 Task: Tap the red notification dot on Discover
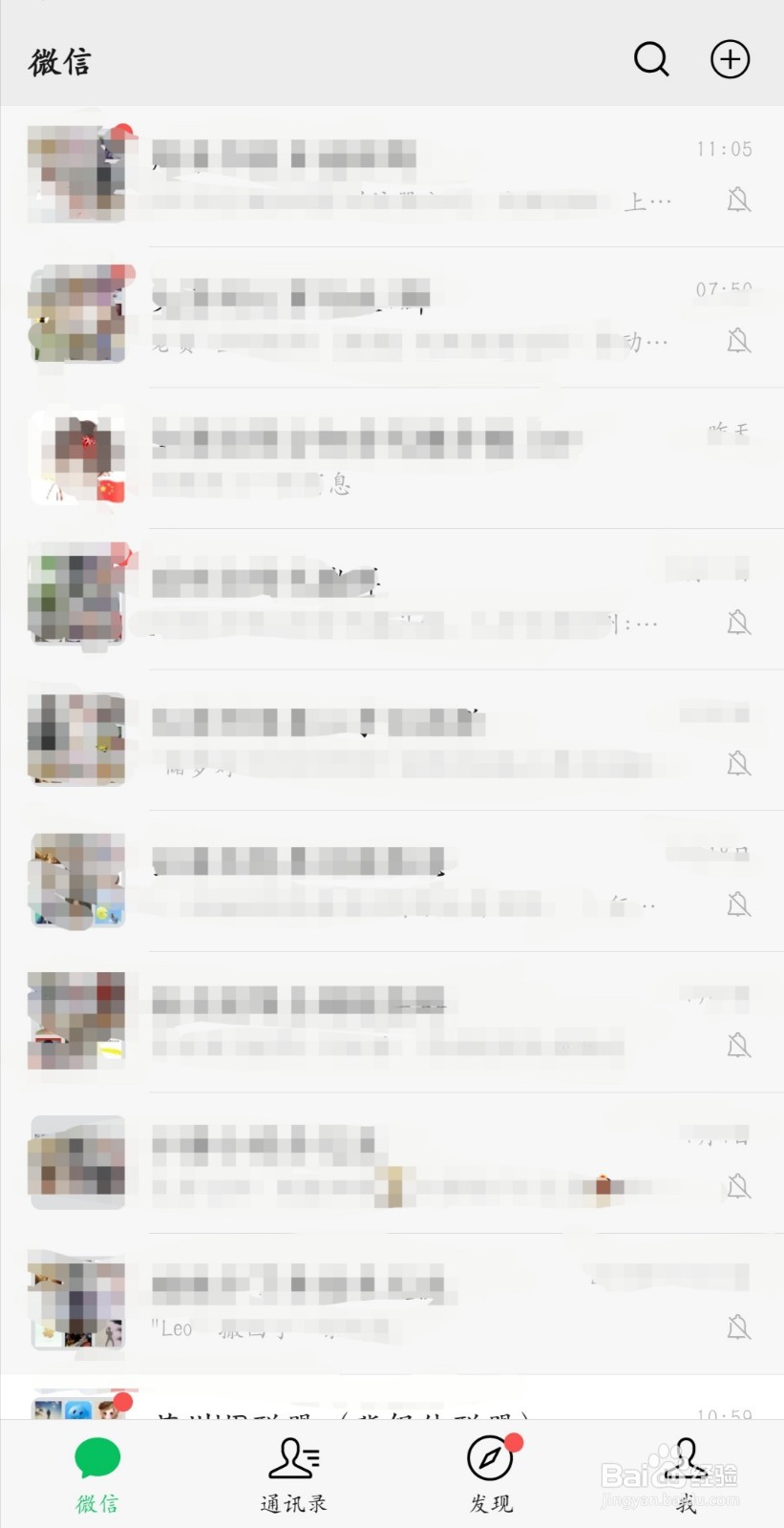514,1440
